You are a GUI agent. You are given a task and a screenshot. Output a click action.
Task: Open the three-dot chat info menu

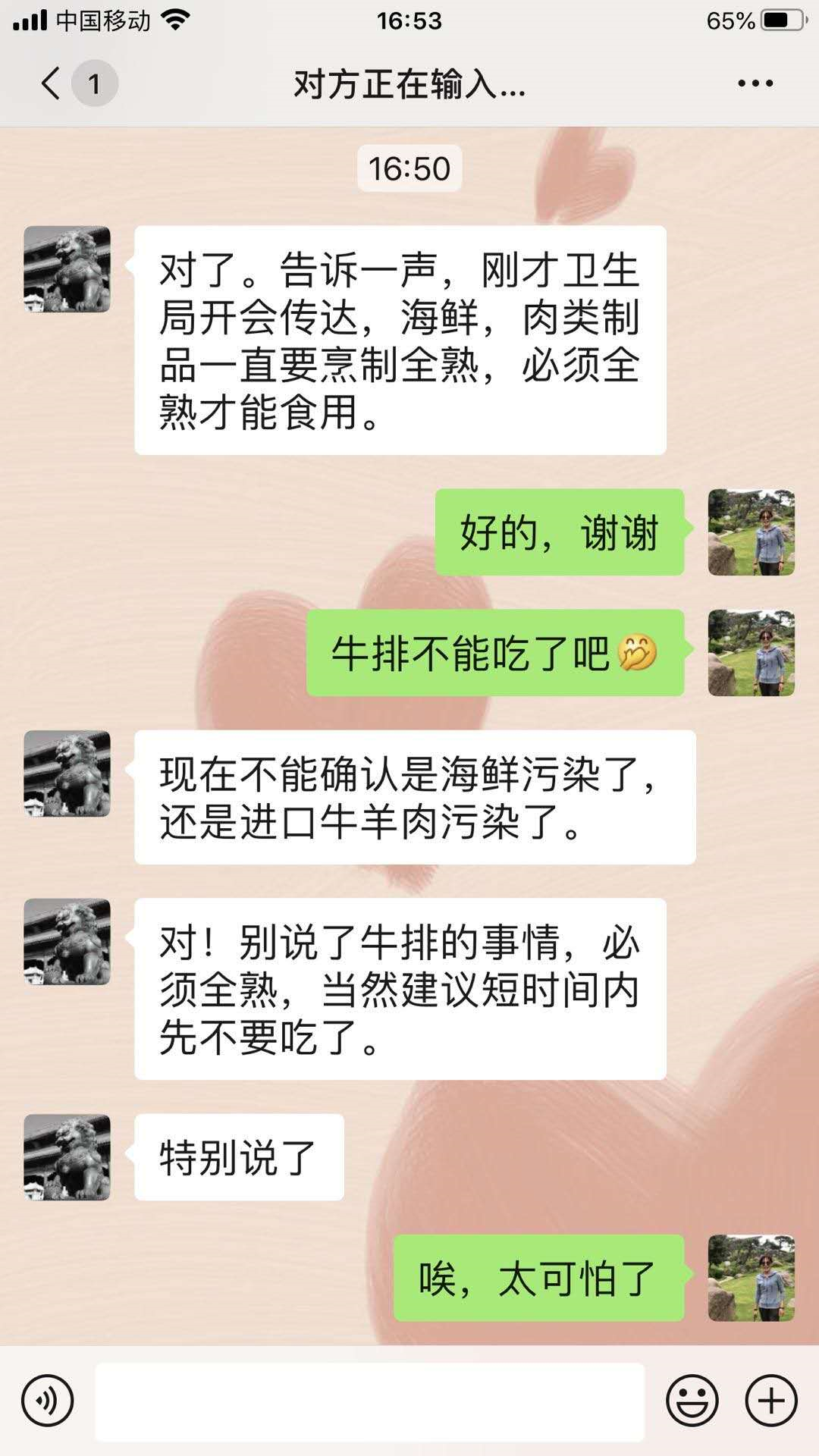click(x=755, y=83)
